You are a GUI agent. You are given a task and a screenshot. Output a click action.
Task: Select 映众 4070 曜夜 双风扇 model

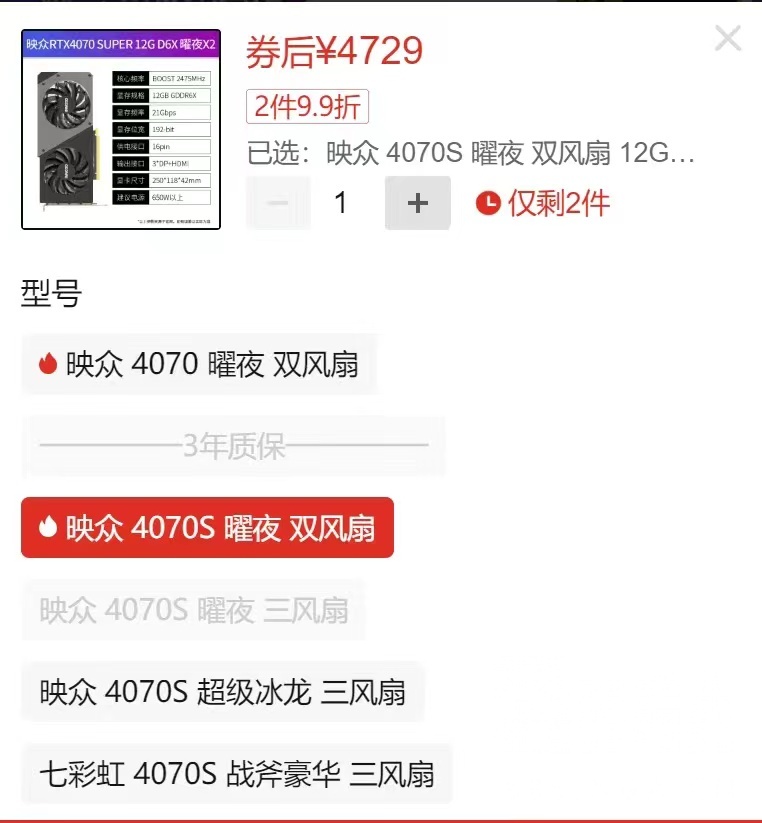coord(198,363)
